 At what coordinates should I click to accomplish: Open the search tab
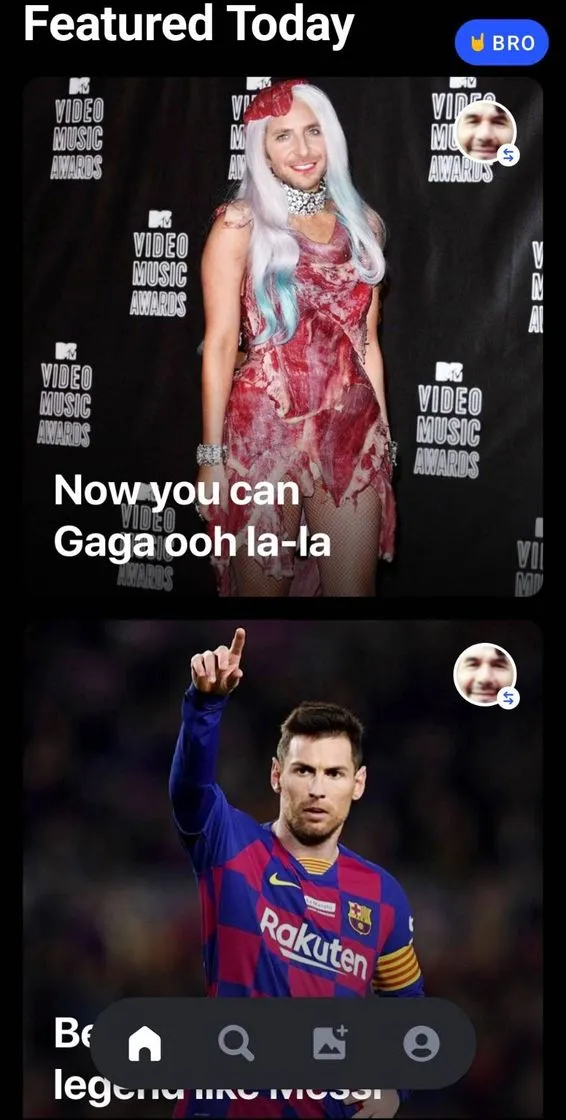click(x=236, y=1045)
